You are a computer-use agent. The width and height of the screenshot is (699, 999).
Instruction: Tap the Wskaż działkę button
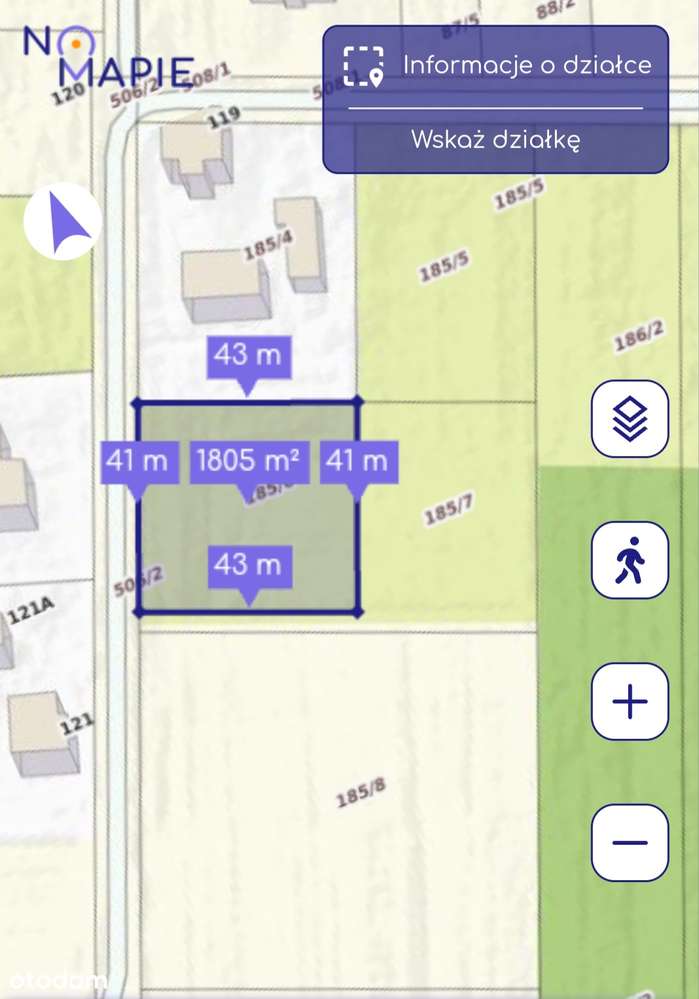495,140
